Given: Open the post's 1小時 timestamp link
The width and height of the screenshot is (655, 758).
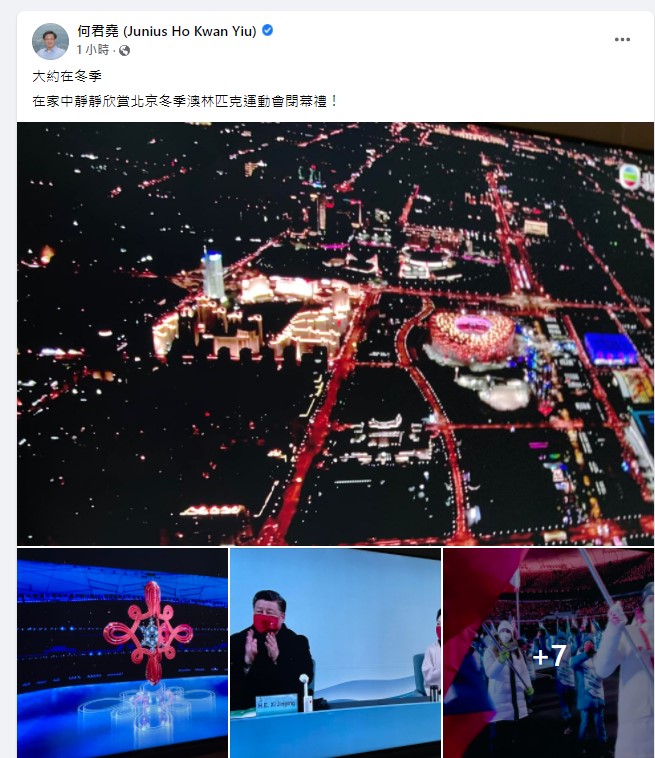Looking at the screenshot, I should point(93,50).
